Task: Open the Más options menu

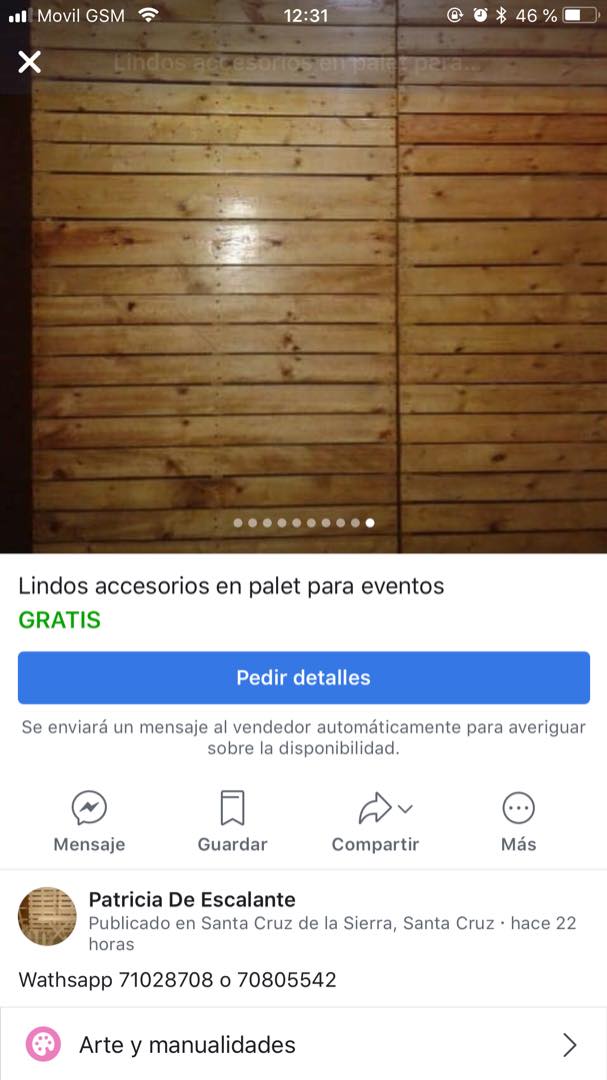Action: (518, 822)
